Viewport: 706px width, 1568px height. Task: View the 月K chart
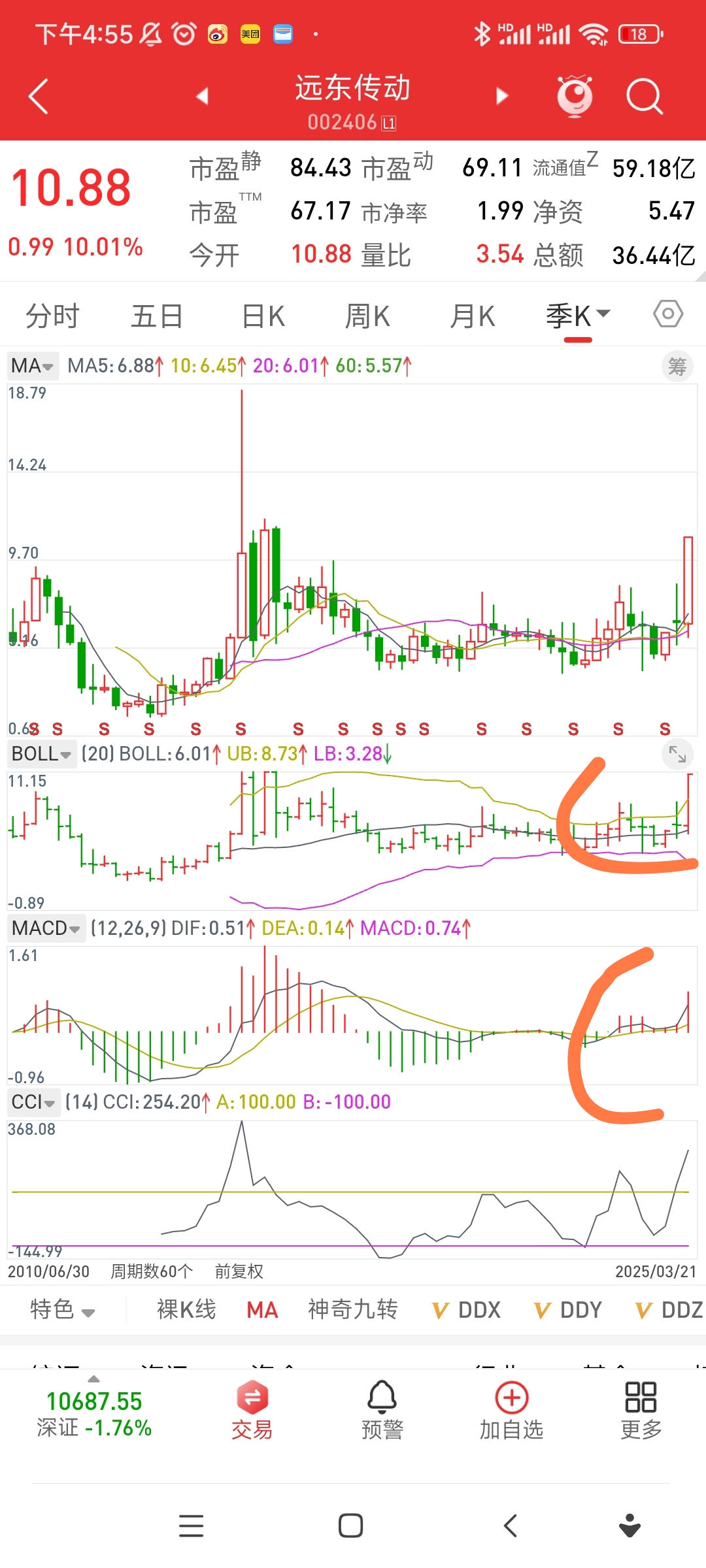[x=472, y=317]
